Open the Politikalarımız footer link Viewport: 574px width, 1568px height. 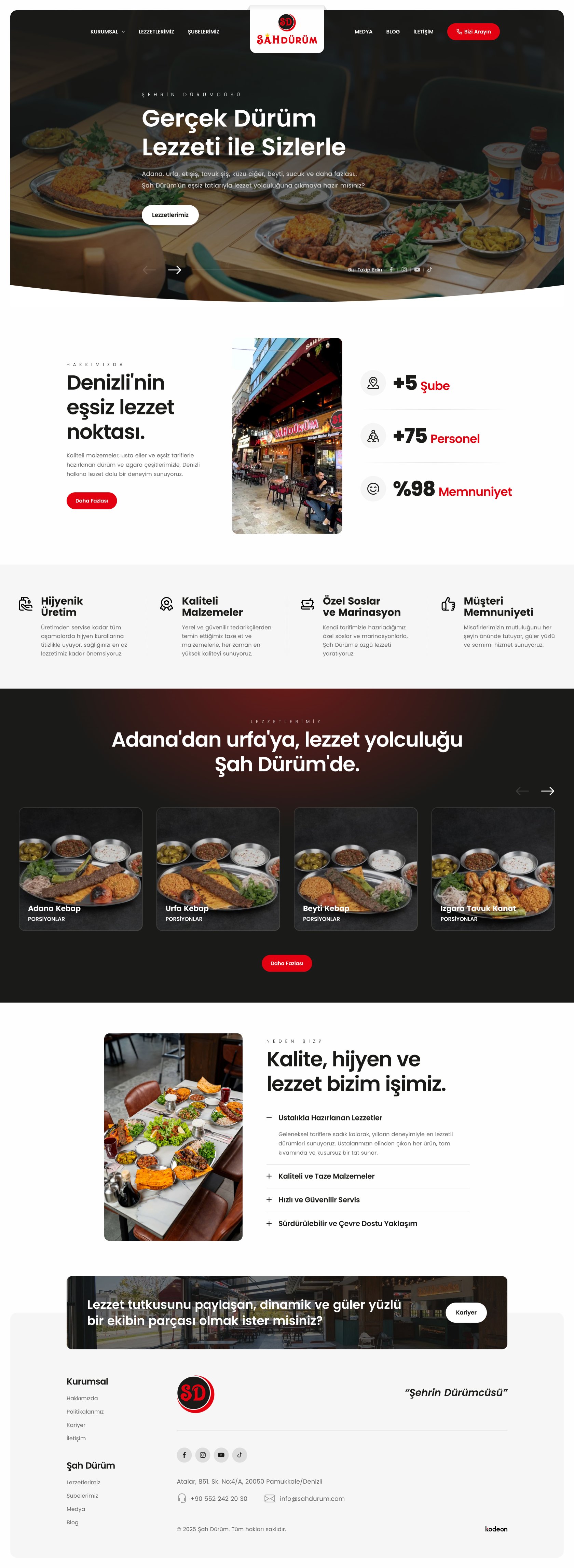[85, 1412]
